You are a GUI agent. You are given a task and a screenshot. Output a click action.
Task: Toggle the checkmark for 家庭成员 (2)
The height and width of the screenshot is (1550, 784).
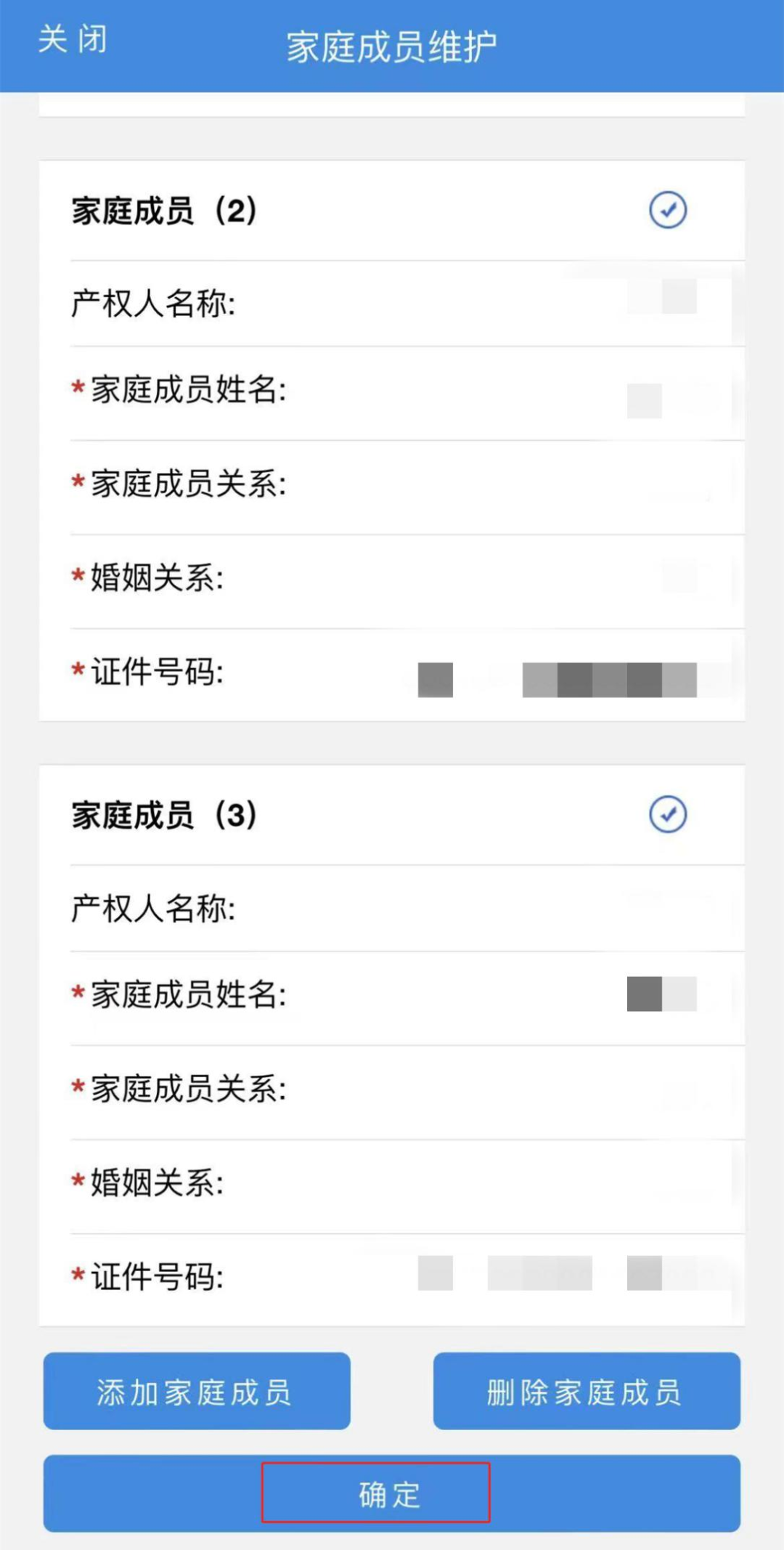click(x=667, y=211)
